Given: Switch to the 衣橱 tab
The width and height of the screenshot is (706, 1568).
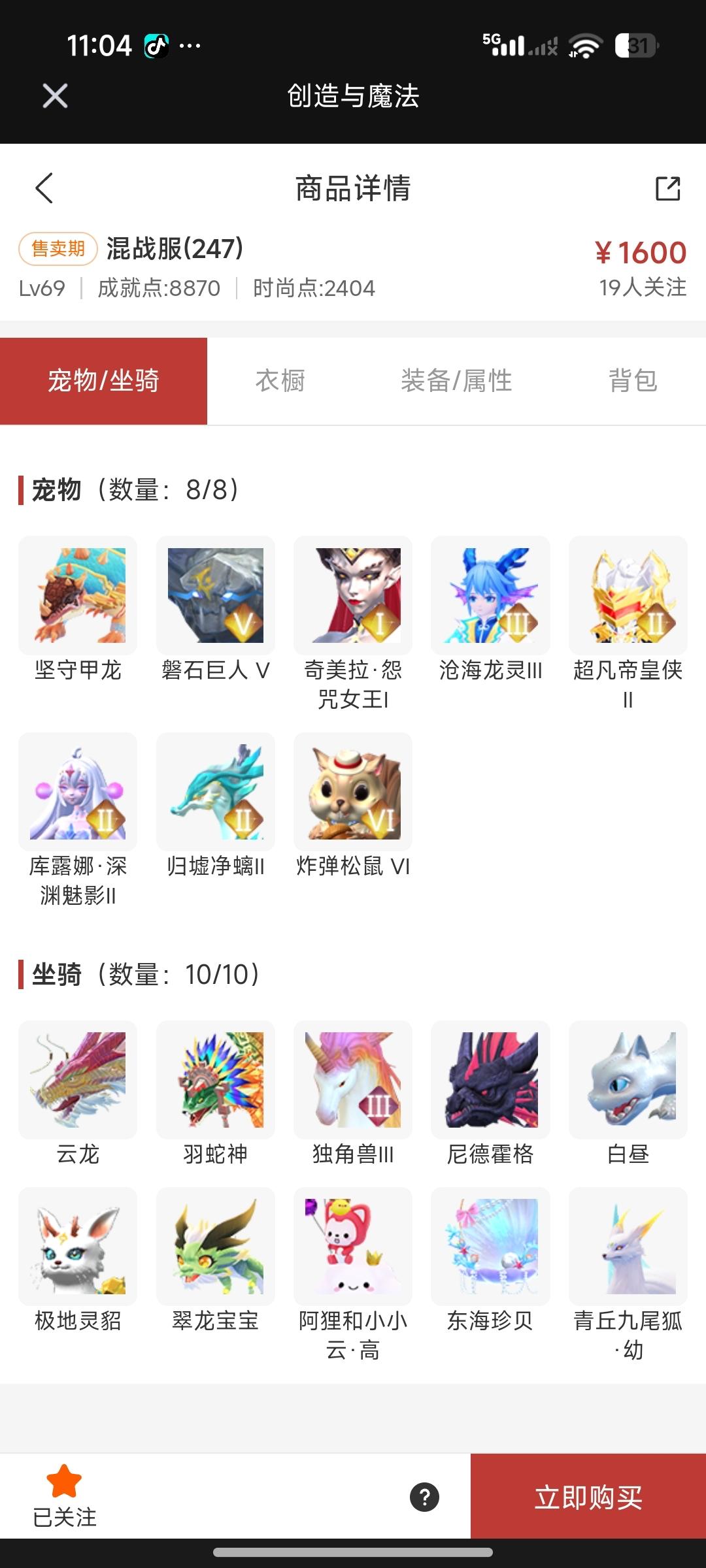Looking at the screenshot, I should click(281, 380).
